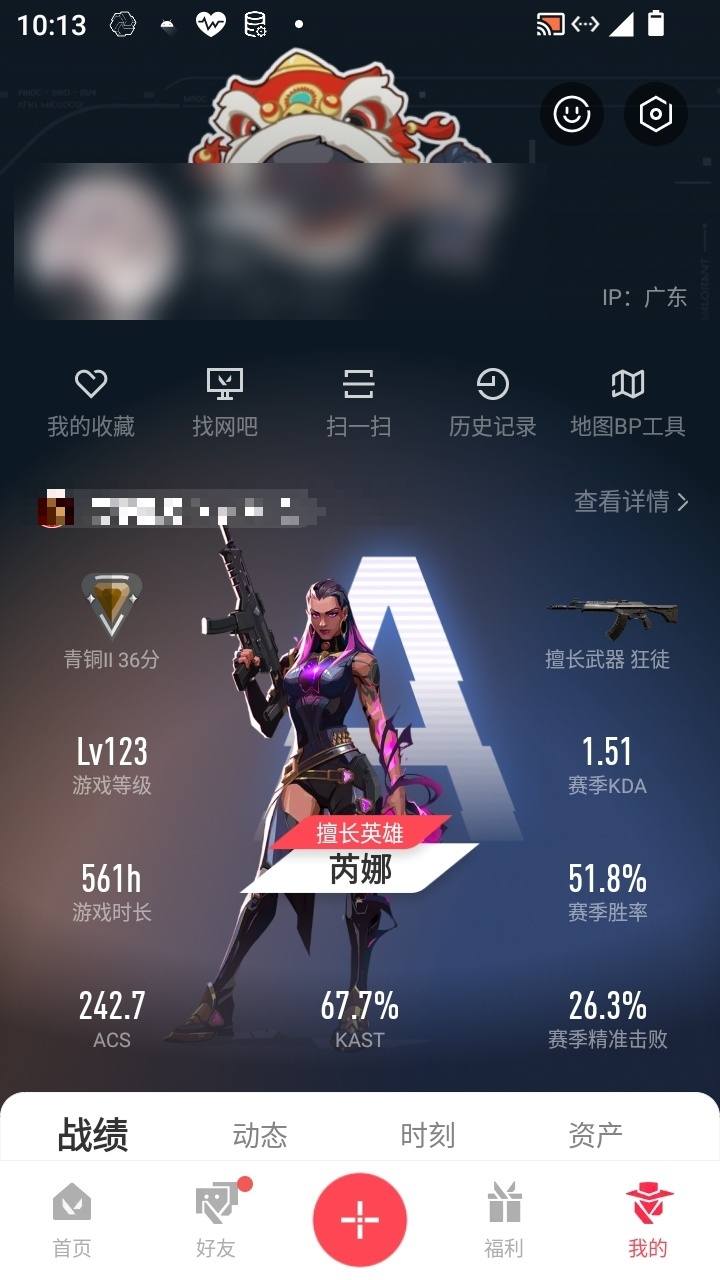Expand 查看详情 via its chevron
The height and width of the screenshot is (1280, 720).
[630, 504]
